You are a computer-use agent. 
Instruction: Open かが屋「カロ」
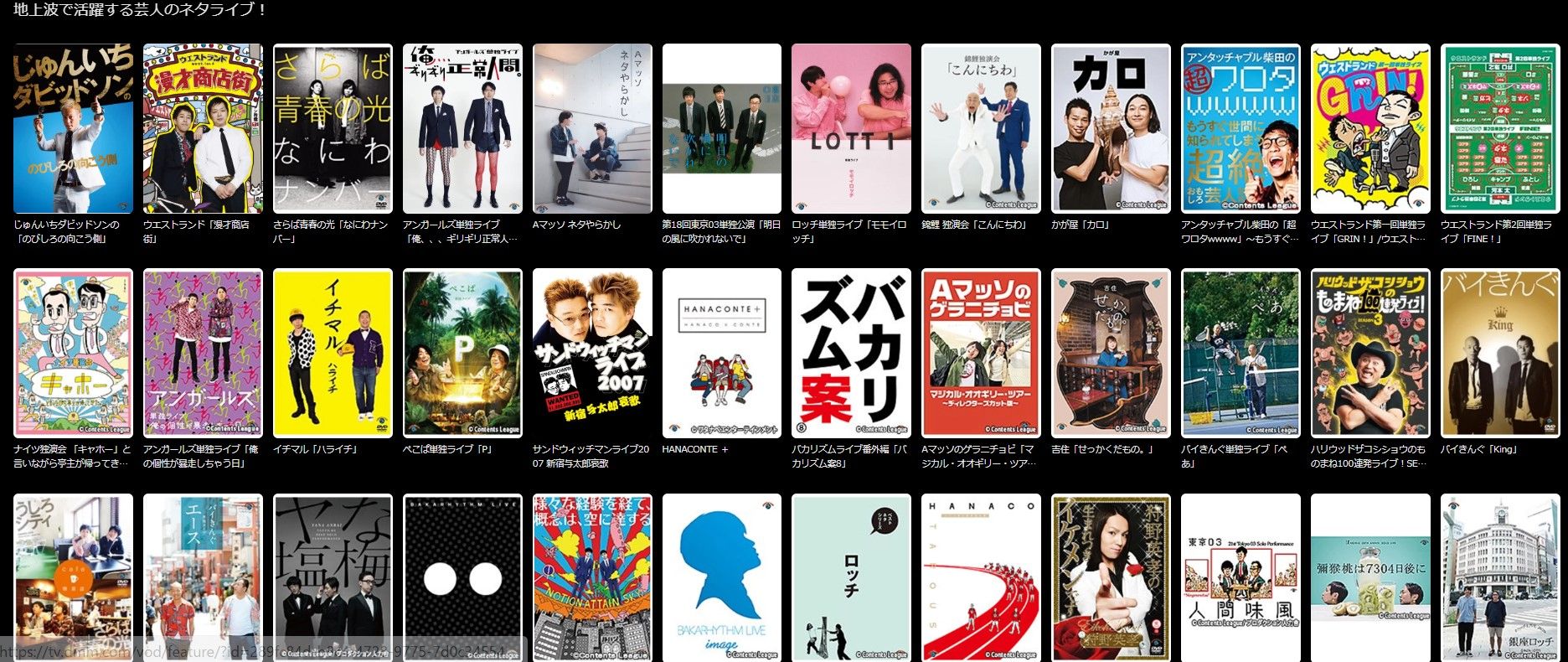click(1111, 129)
